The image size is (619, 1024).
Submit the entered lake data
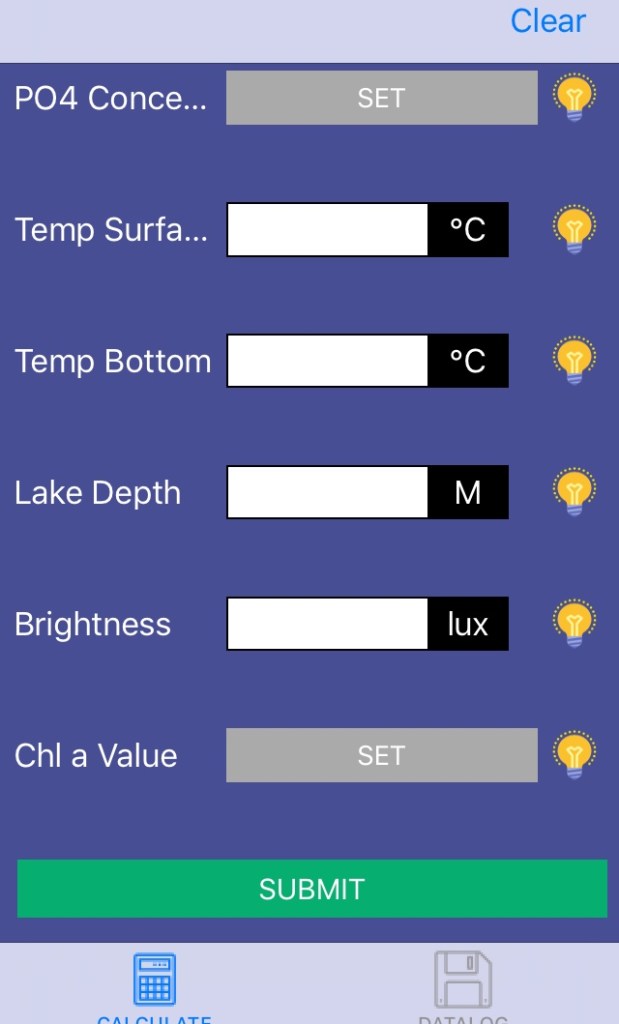click(x=311, y=889)
